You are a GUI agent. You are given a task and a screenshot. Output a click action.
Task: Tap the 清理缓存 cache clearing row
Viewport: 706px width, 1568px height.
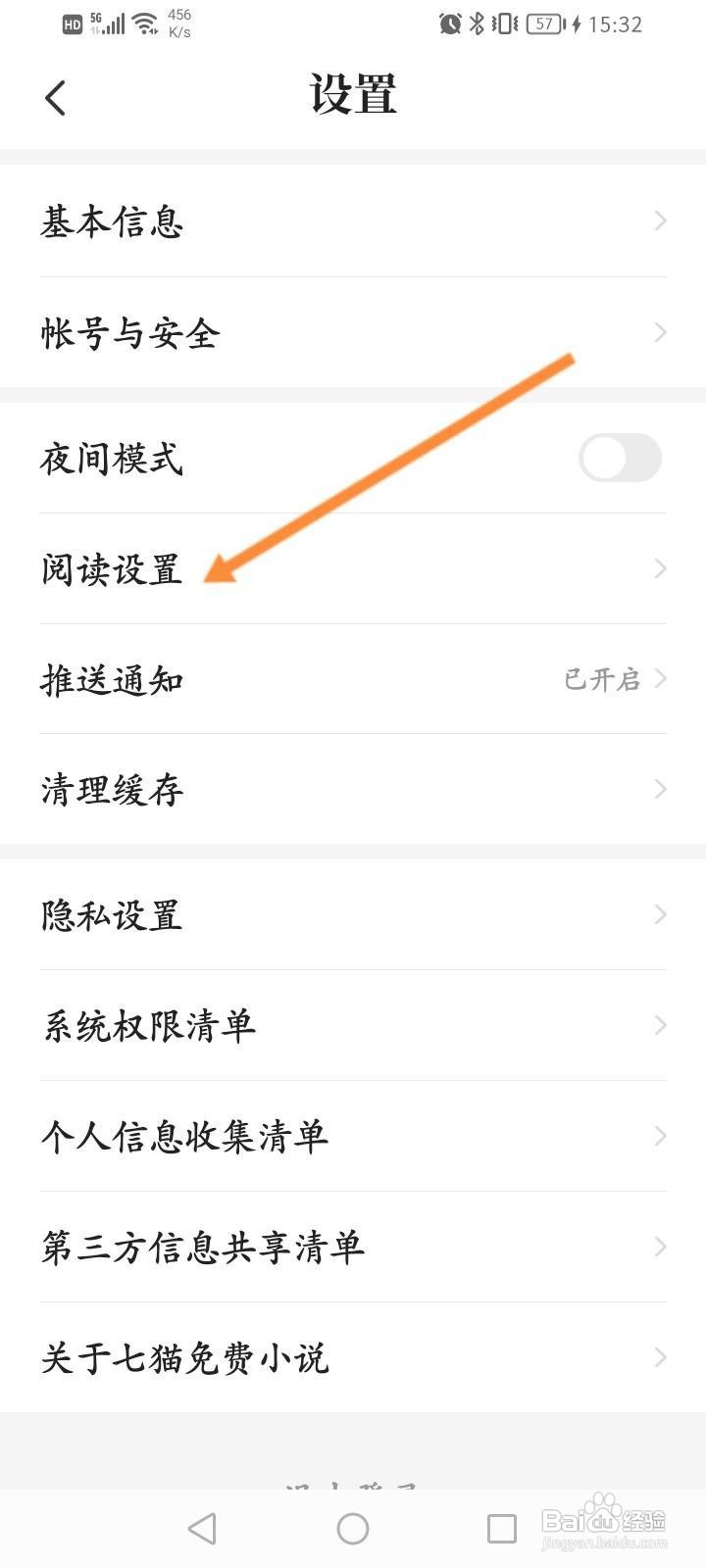coord(112,789)
